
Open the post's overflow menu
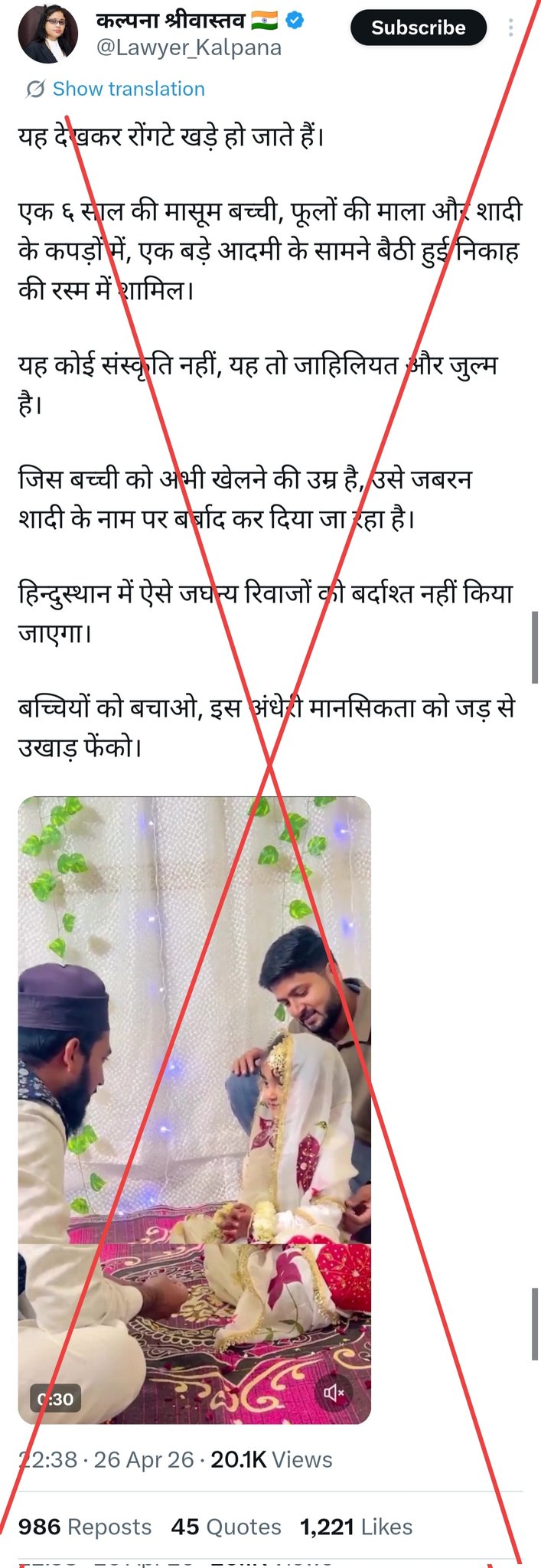[510, 28]
